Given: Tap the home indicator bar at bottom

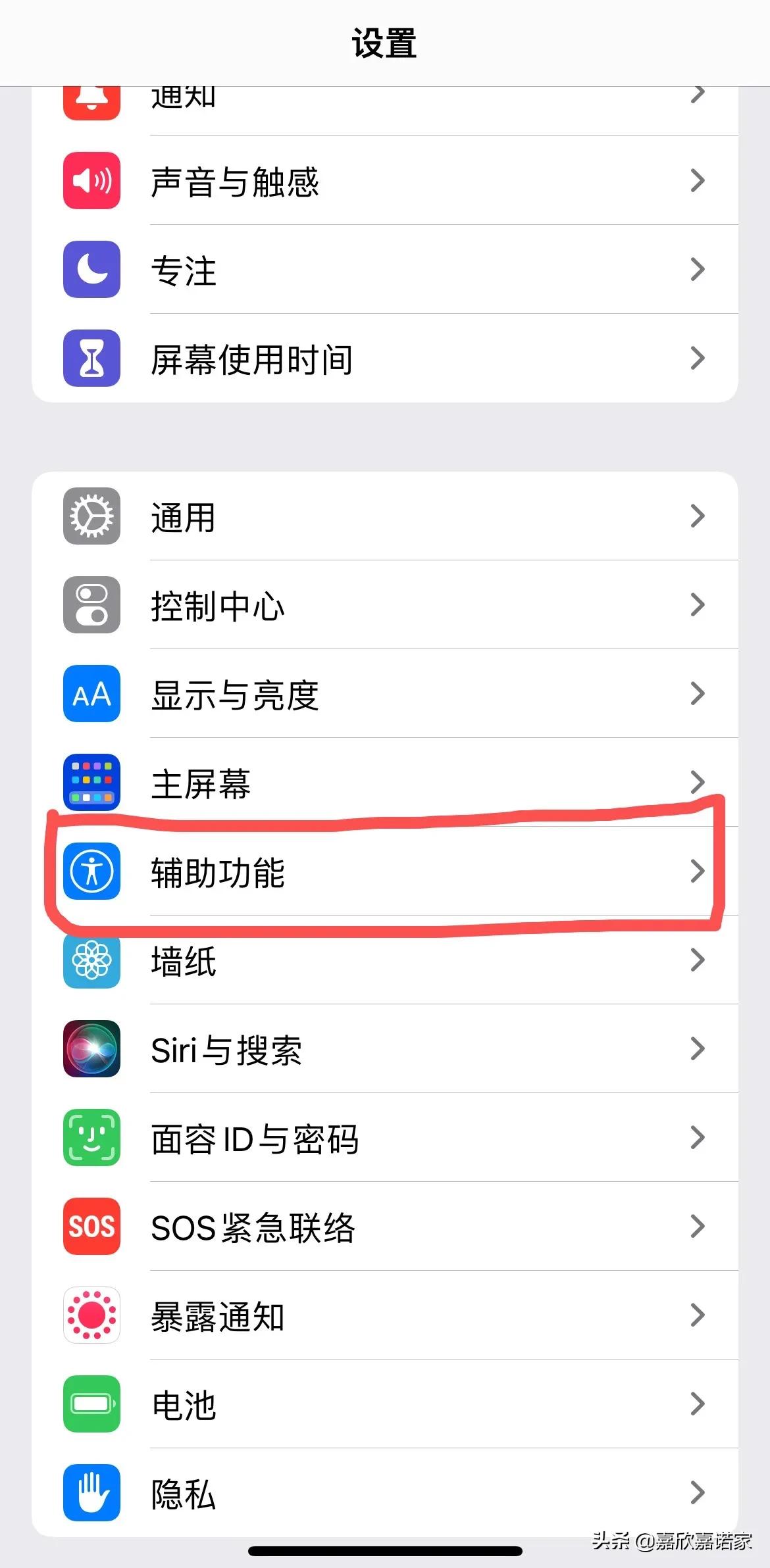Looking at the screenshot, I should click(x=385, y=1549).
